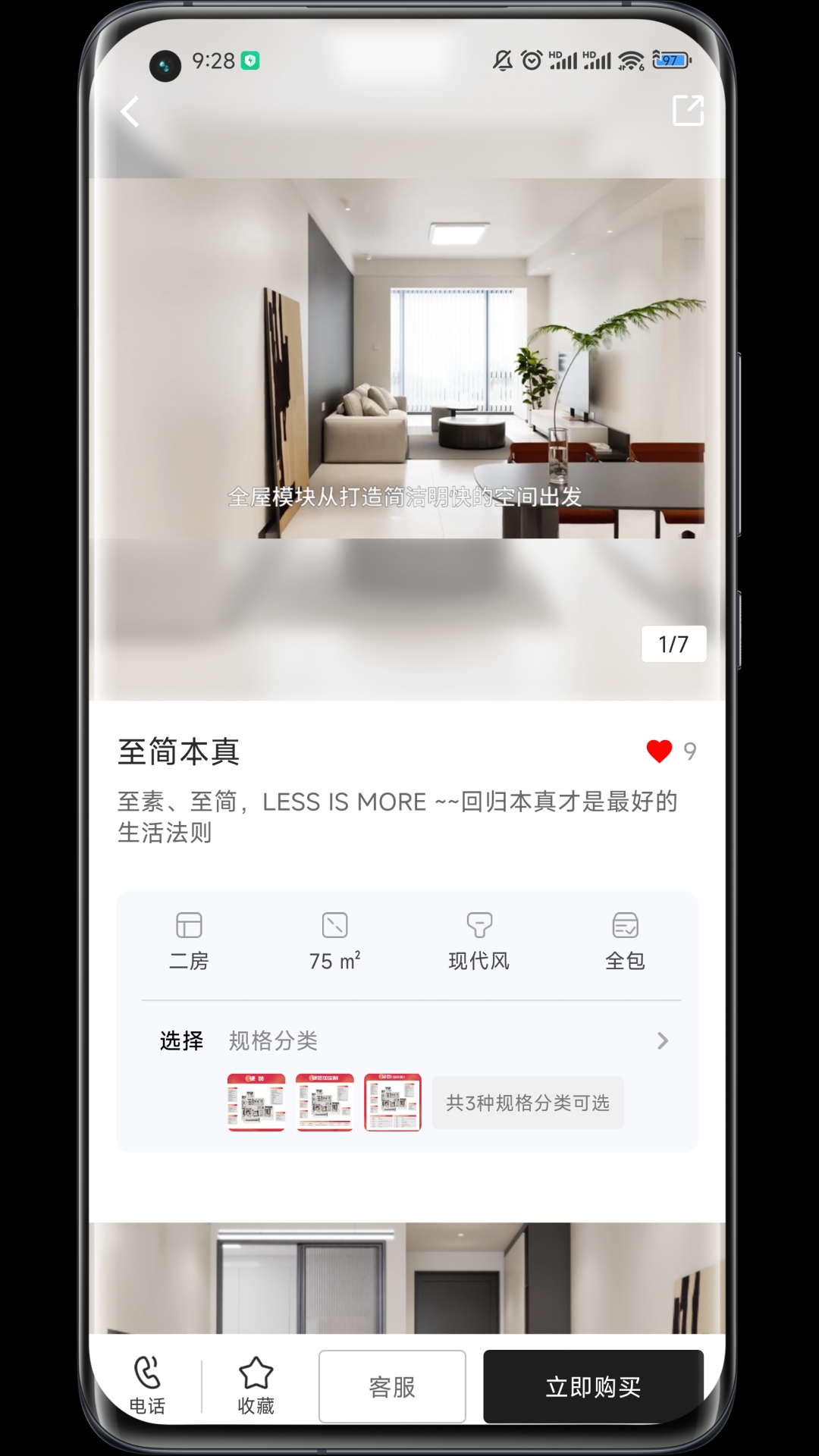Like the 至简本真 design with the heart
The width and height of the screenshot is (819, 1456).
click(659, 751)
